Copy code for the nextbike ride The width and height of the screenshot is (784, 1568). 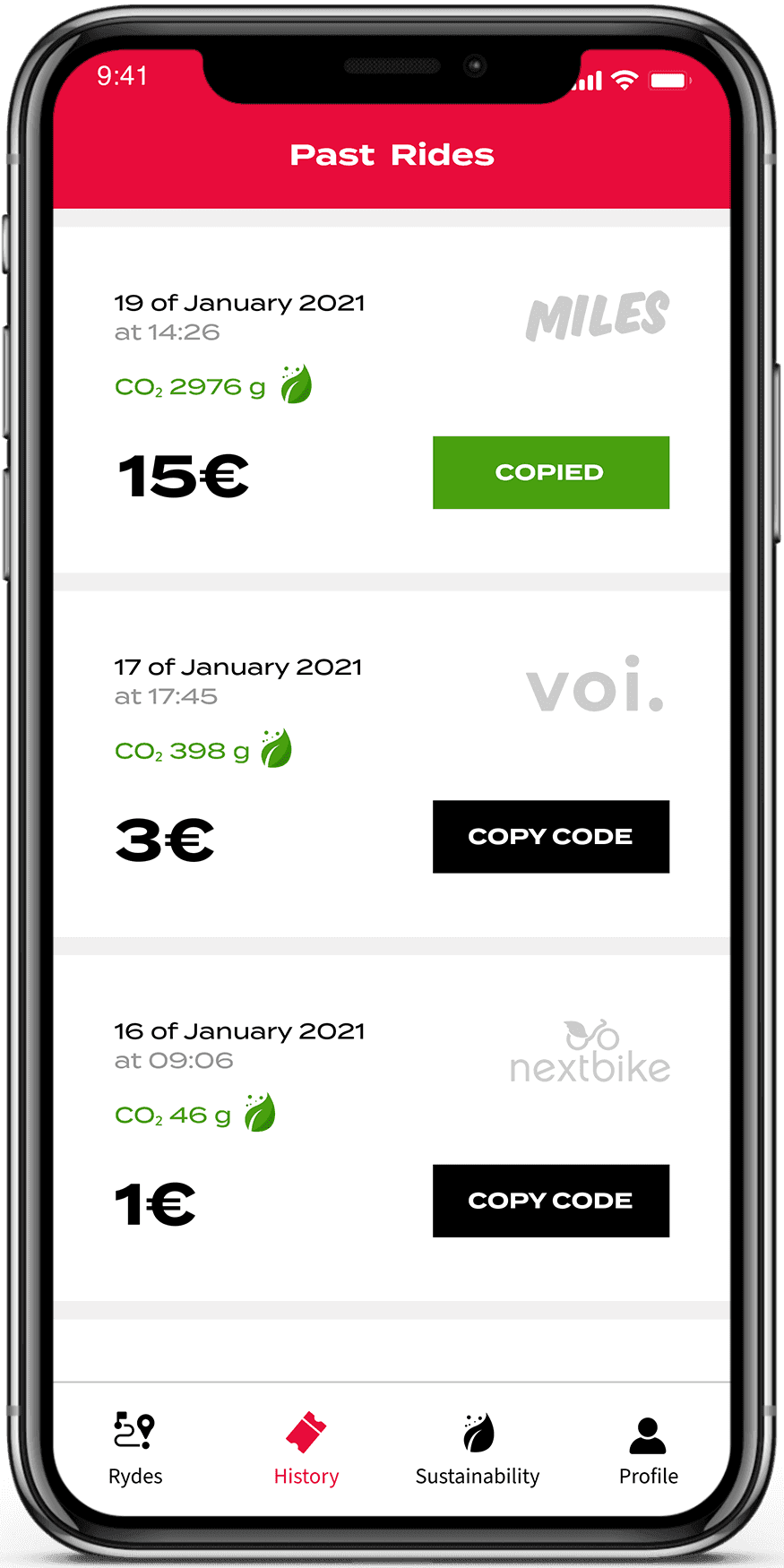550,1200
